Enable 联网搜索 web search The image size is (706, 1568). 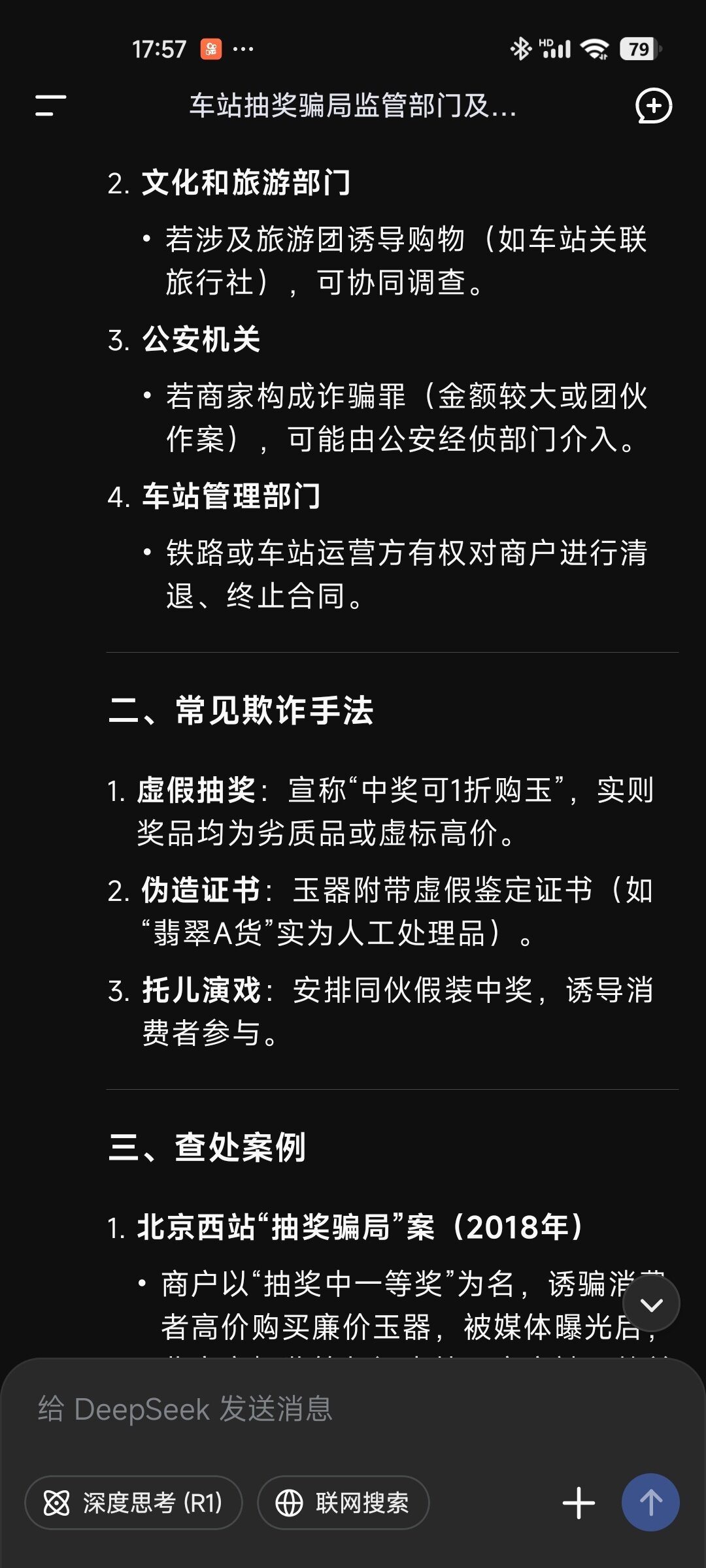click(343, 1503)
